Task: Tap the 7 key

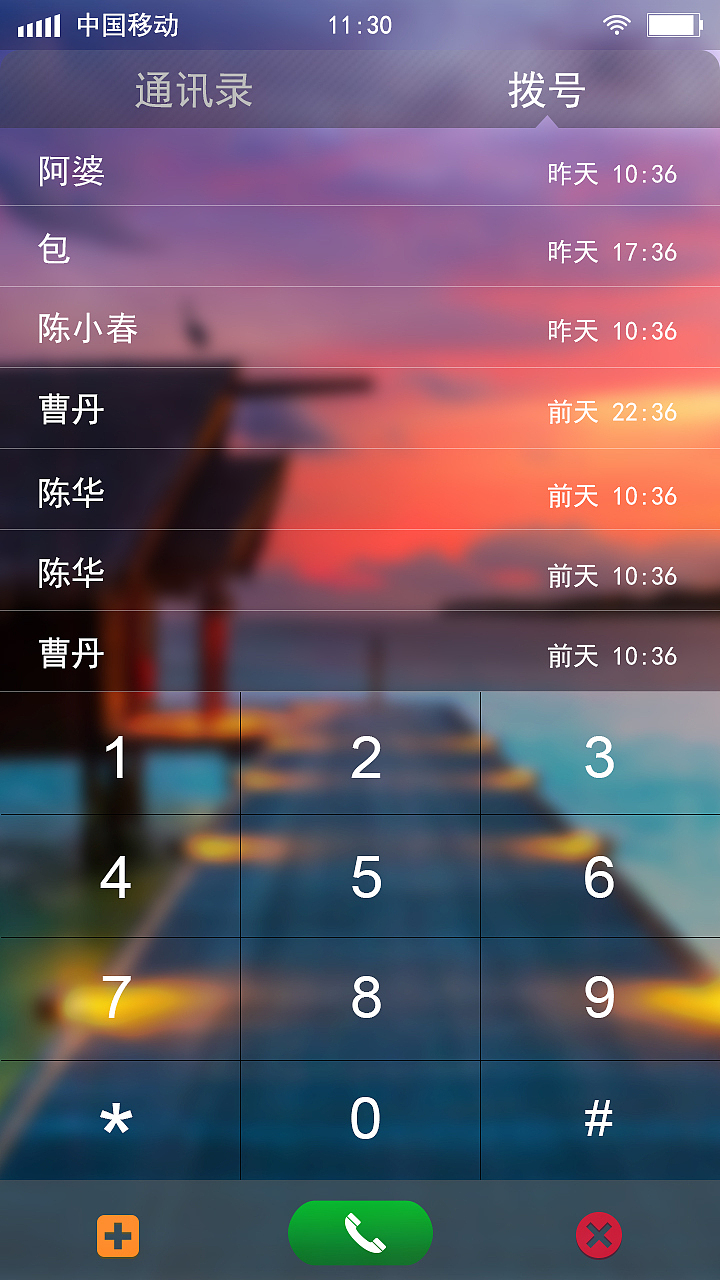Action: (116, 997)
